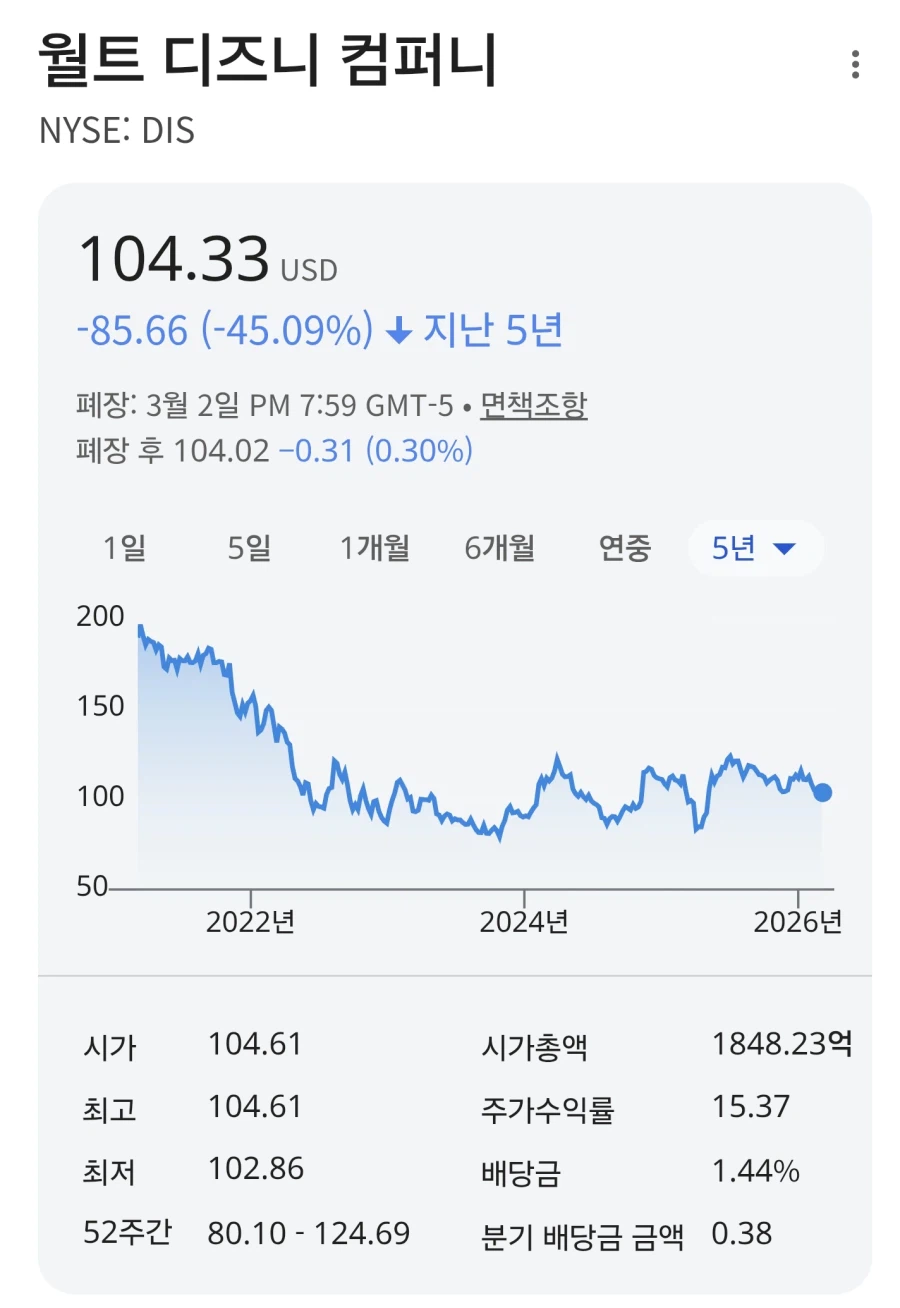The image size is (900, 1308).
Task: Switch to the 1일 chart tab
Action: click(x=128, y=548)
